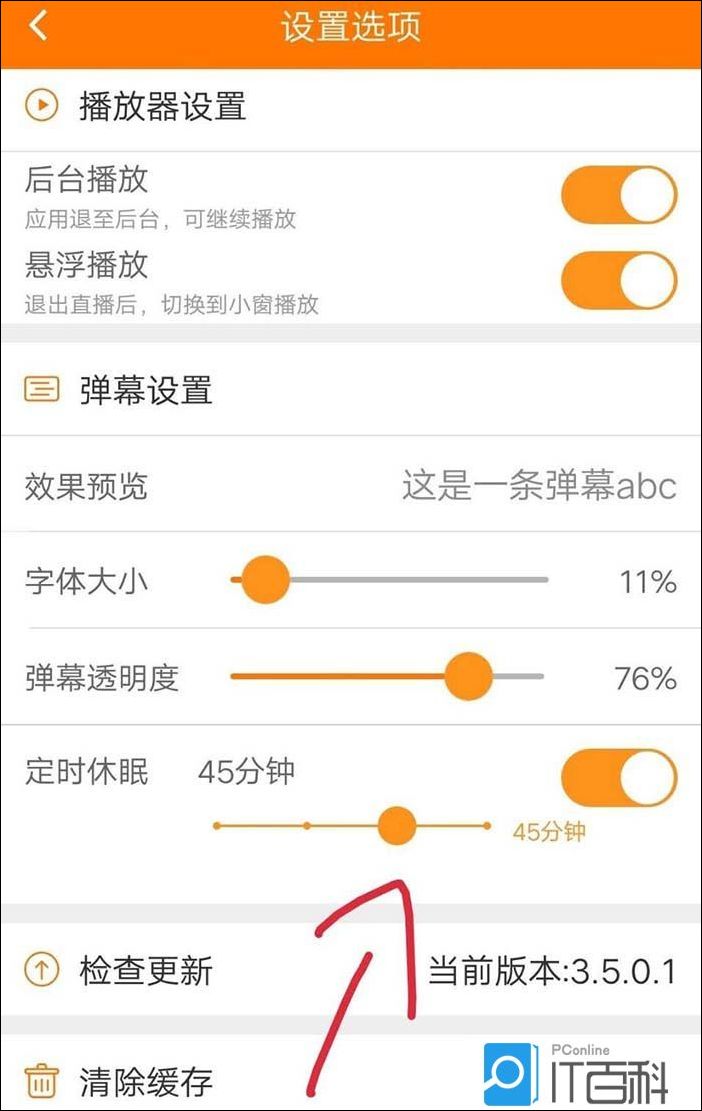Toggle the 悬浮播放 switch
Image resolution: width=702 pixels, height=1111 pixels.
(618, 280)
